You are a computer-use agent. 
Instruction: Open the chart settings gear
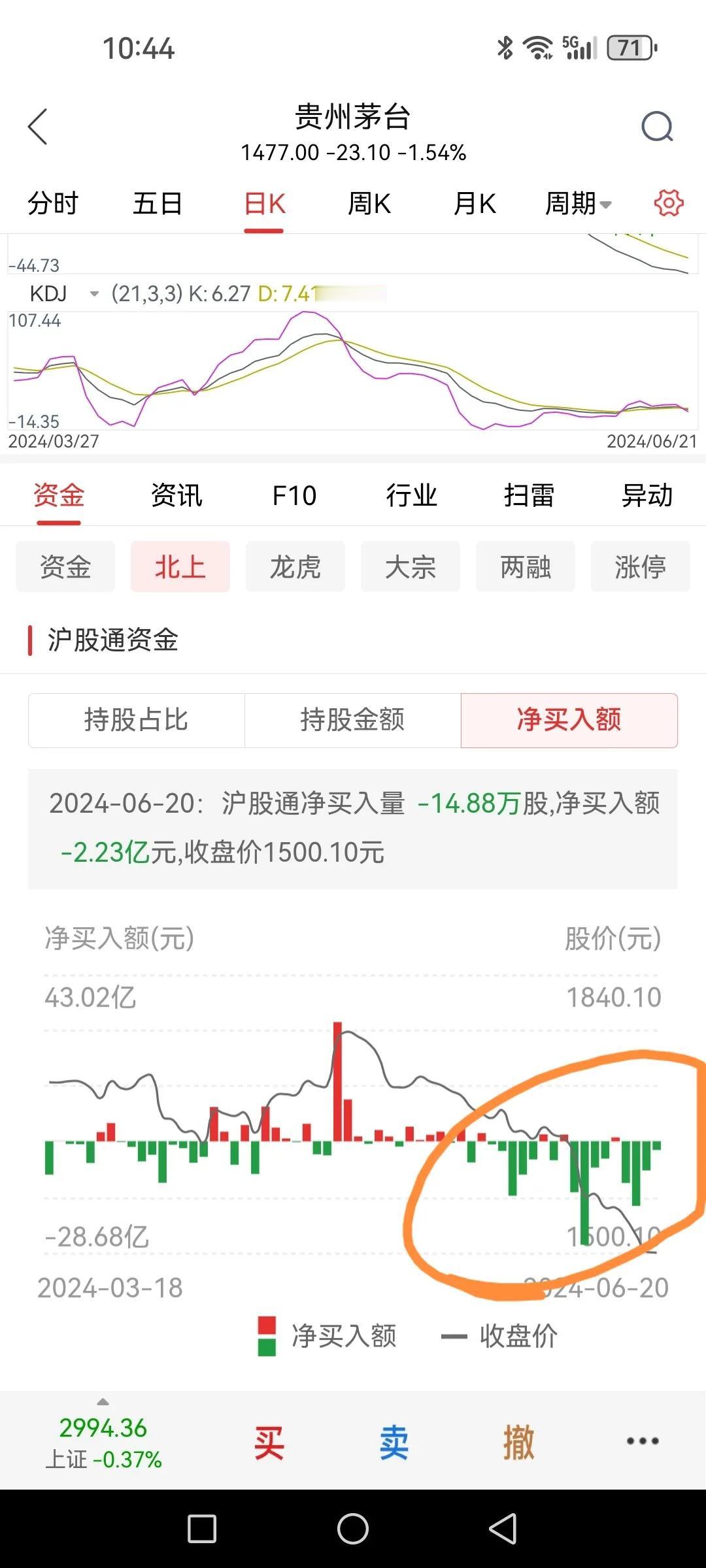[669, 203]
